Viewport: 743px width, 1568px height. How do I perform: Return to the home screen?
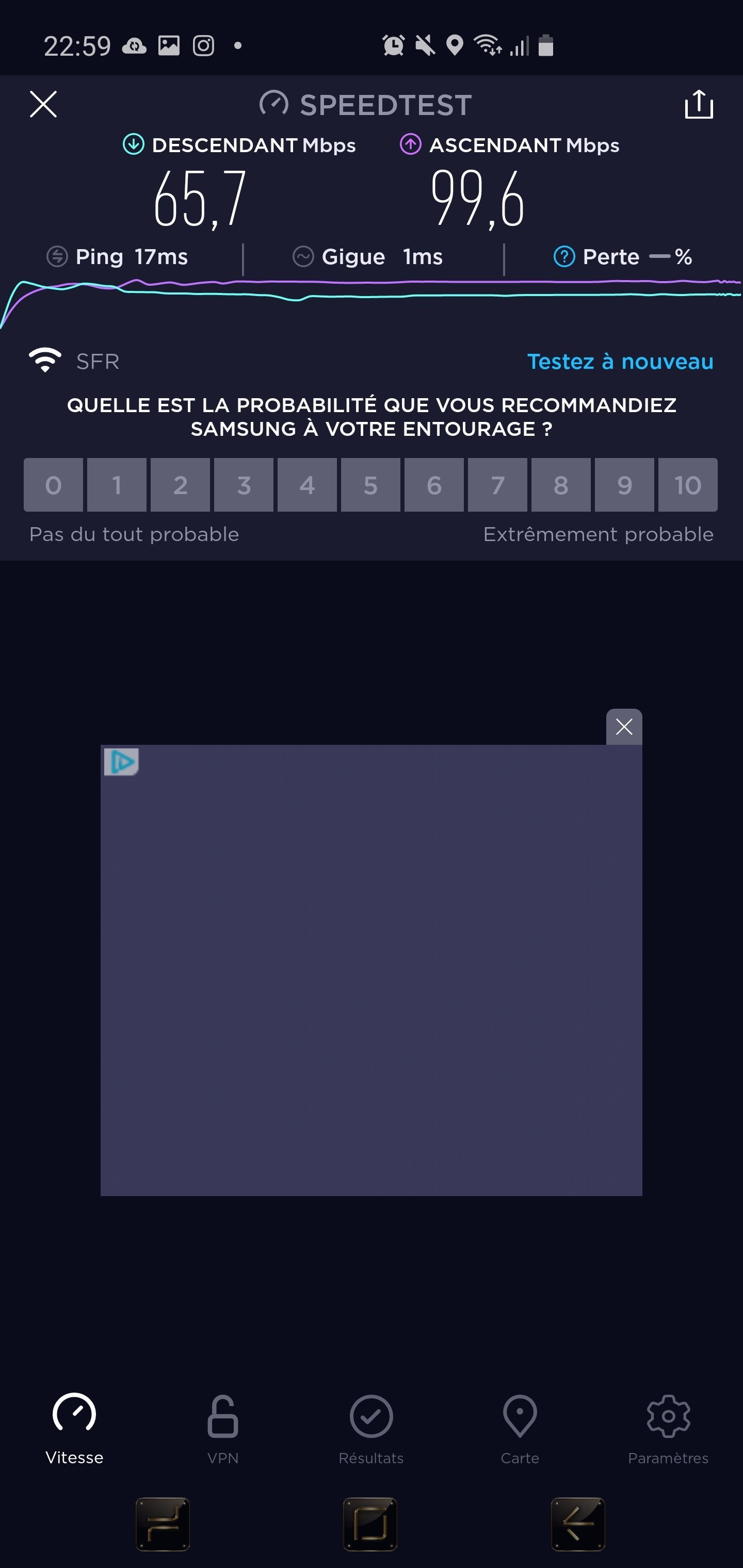tap(370, 1524)
